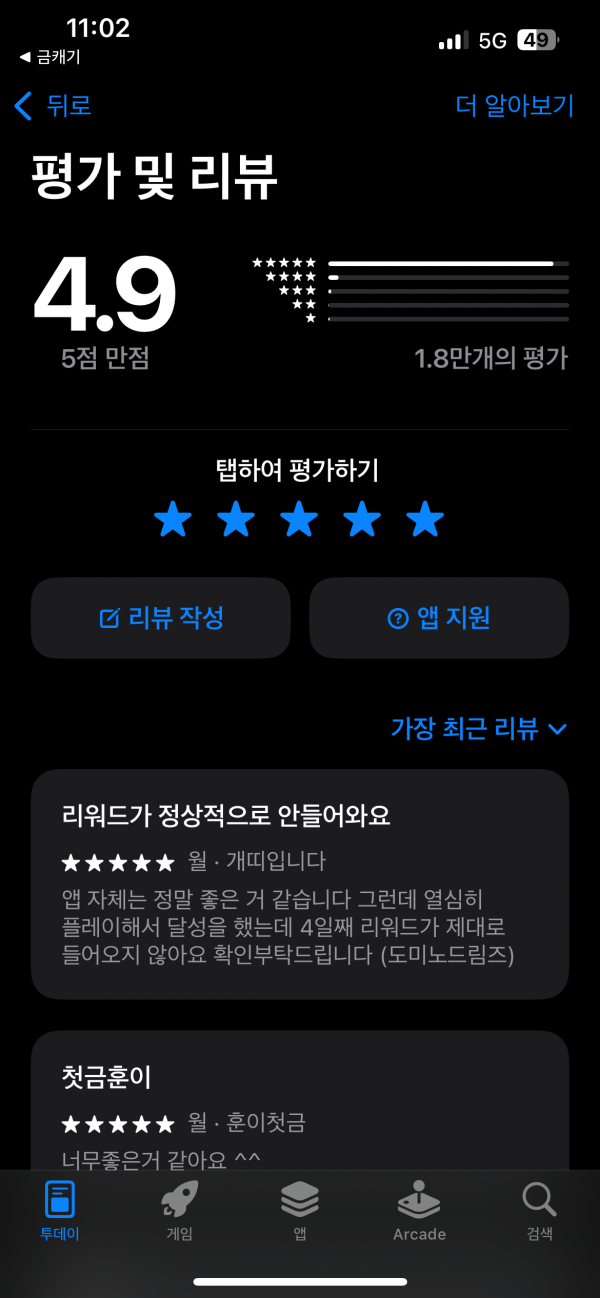Open 앱 지원 for help

(439, 618)
